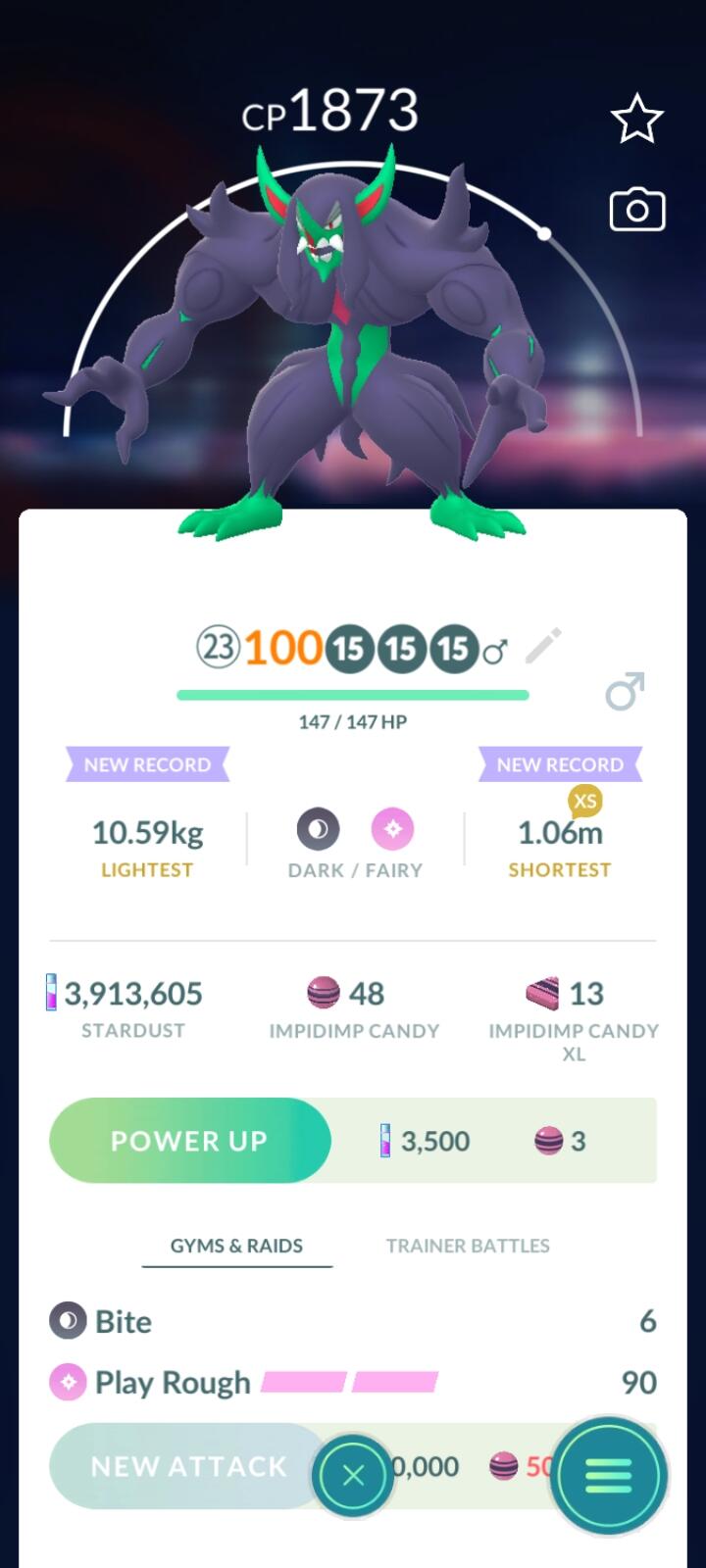Mark this Pokémon as favorite with the star
Image resolution: width=706 pixels, height=1568 pixels.
pos(636,120)
